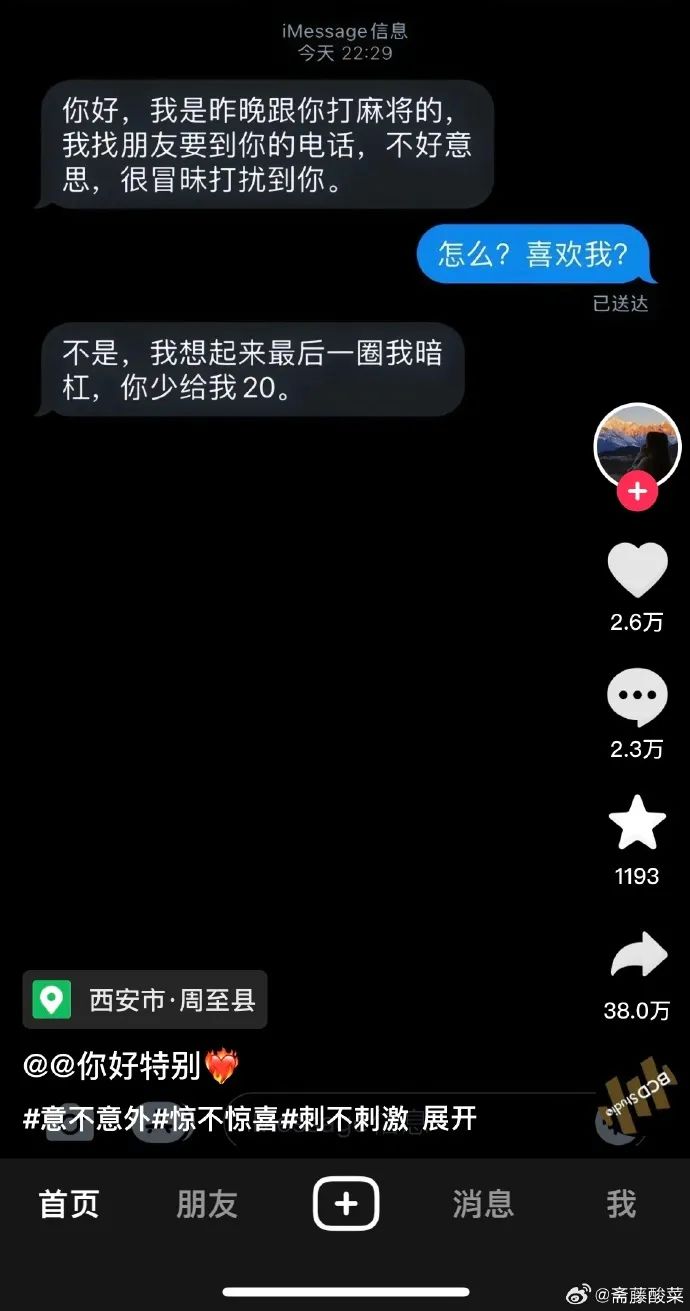Switch to the 朋友 tab
The width and height of the screenshot is (690, 1311).
pyautogui.click(x=207, y=1204)
